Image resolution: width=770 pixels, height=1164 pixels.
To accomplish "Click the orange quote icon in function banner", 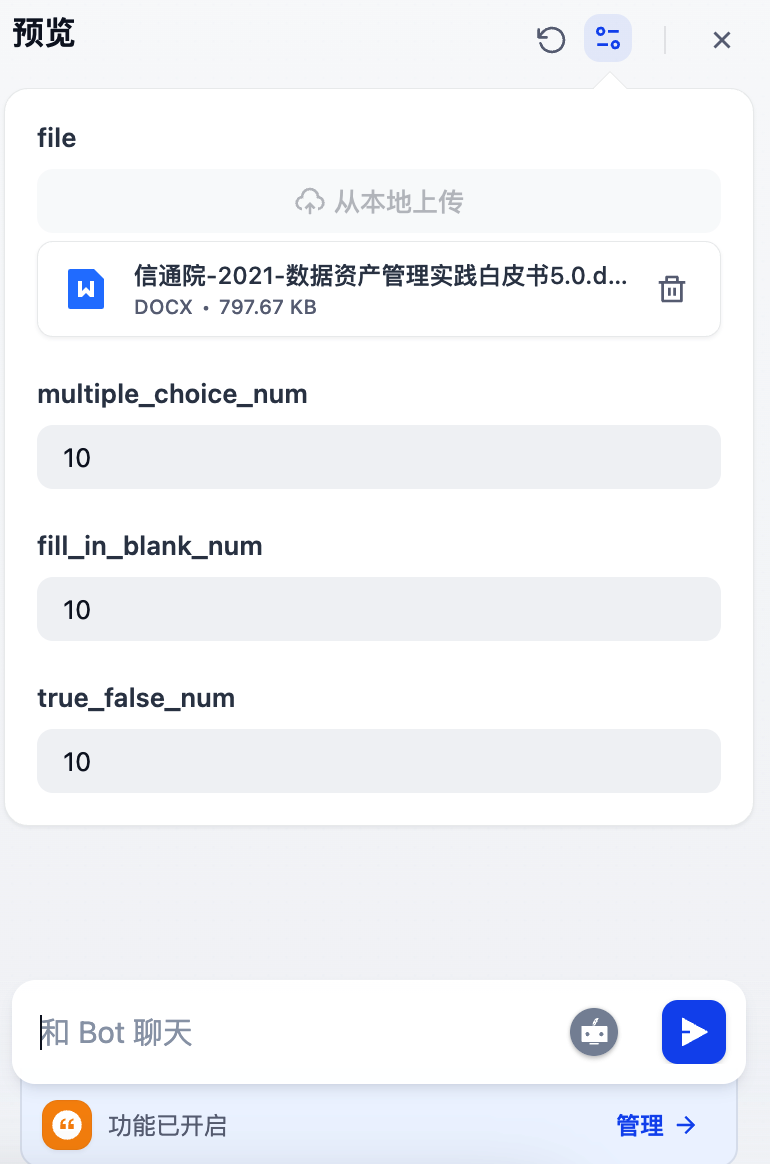I will (x=66, y=1124).
